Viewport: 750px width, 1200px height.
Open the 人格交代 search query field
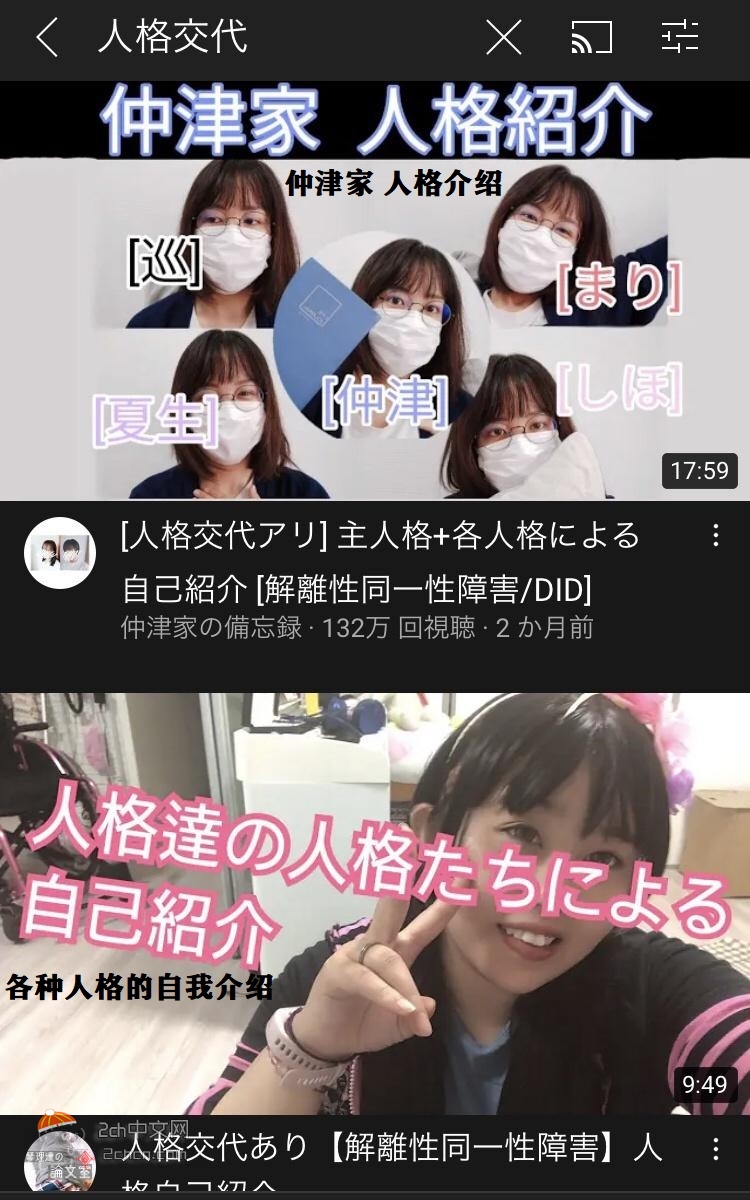tap(250, 39)
